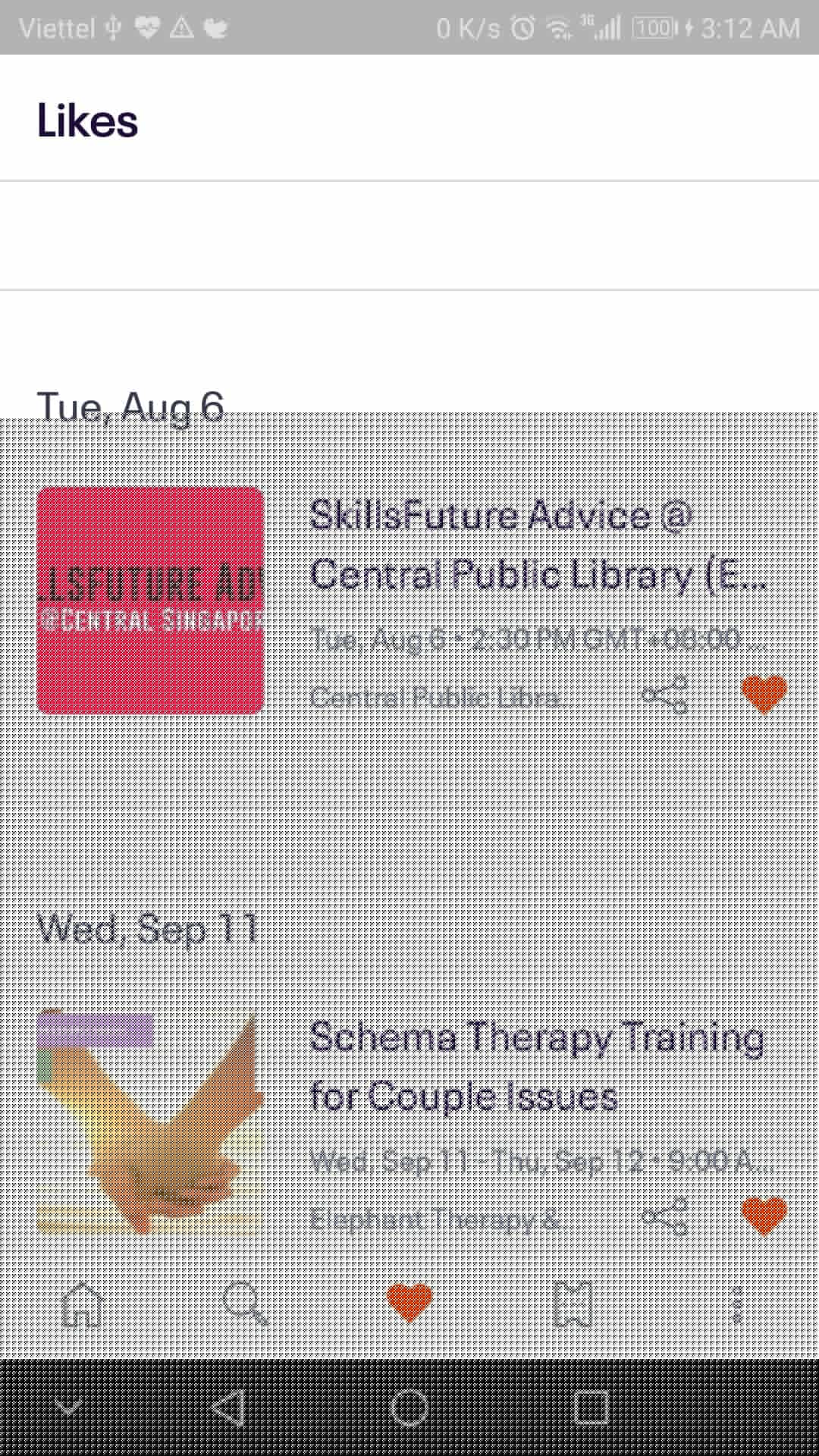Unlike the SkillsFuture Advice event

[763, 693]
